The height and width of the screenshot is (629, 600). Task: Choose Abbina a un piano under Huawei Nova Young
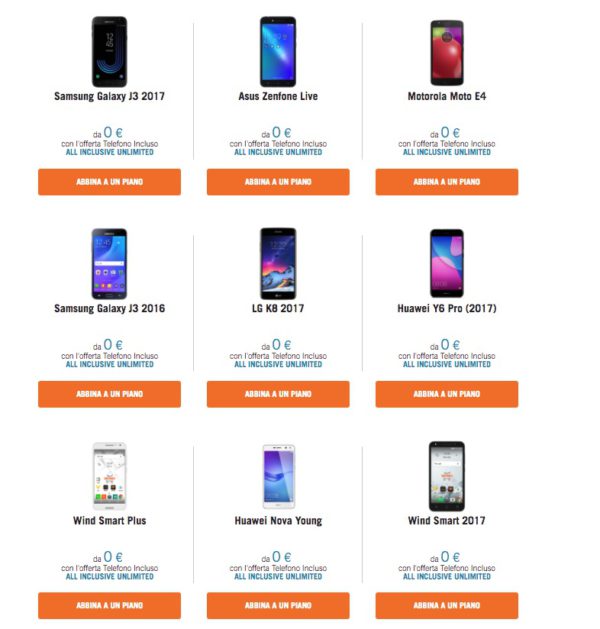(278, 606)
